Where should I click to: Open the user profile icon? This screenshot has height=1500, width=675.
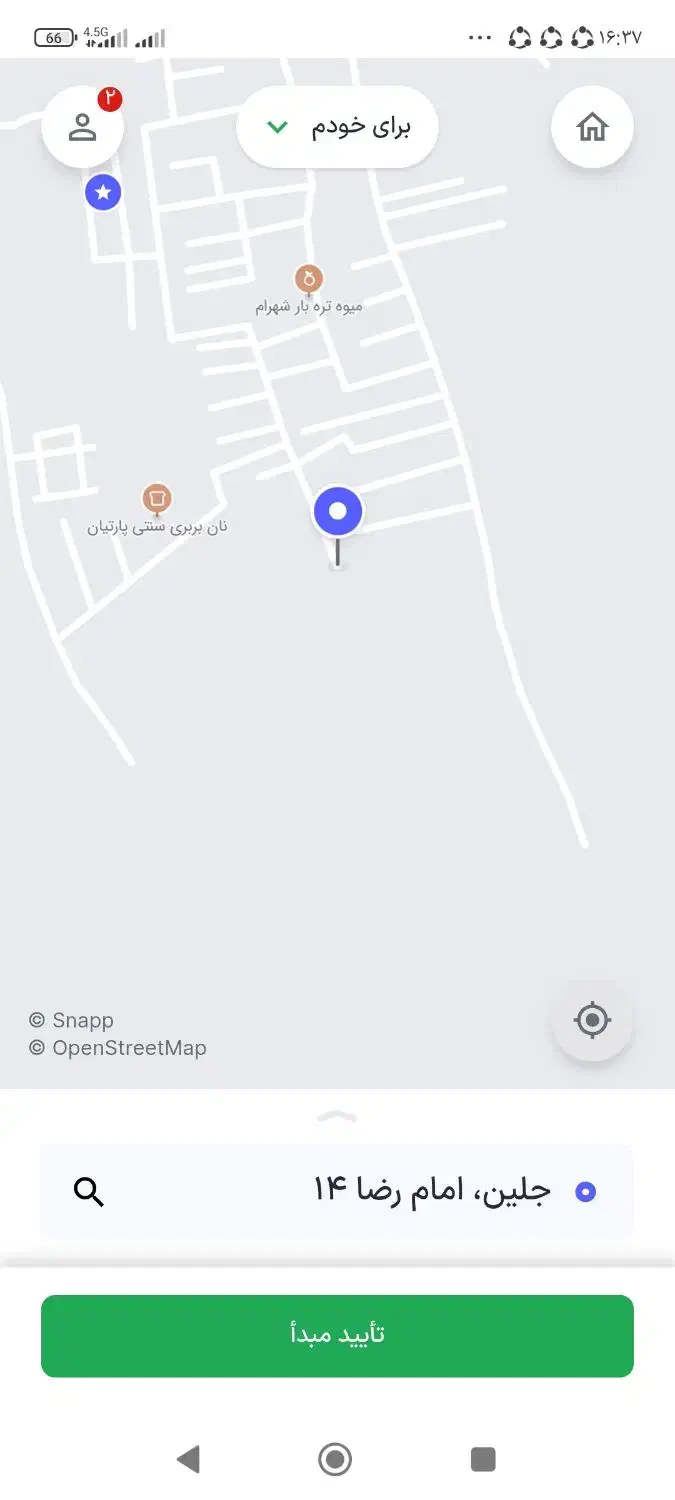[x=82, y=127]
